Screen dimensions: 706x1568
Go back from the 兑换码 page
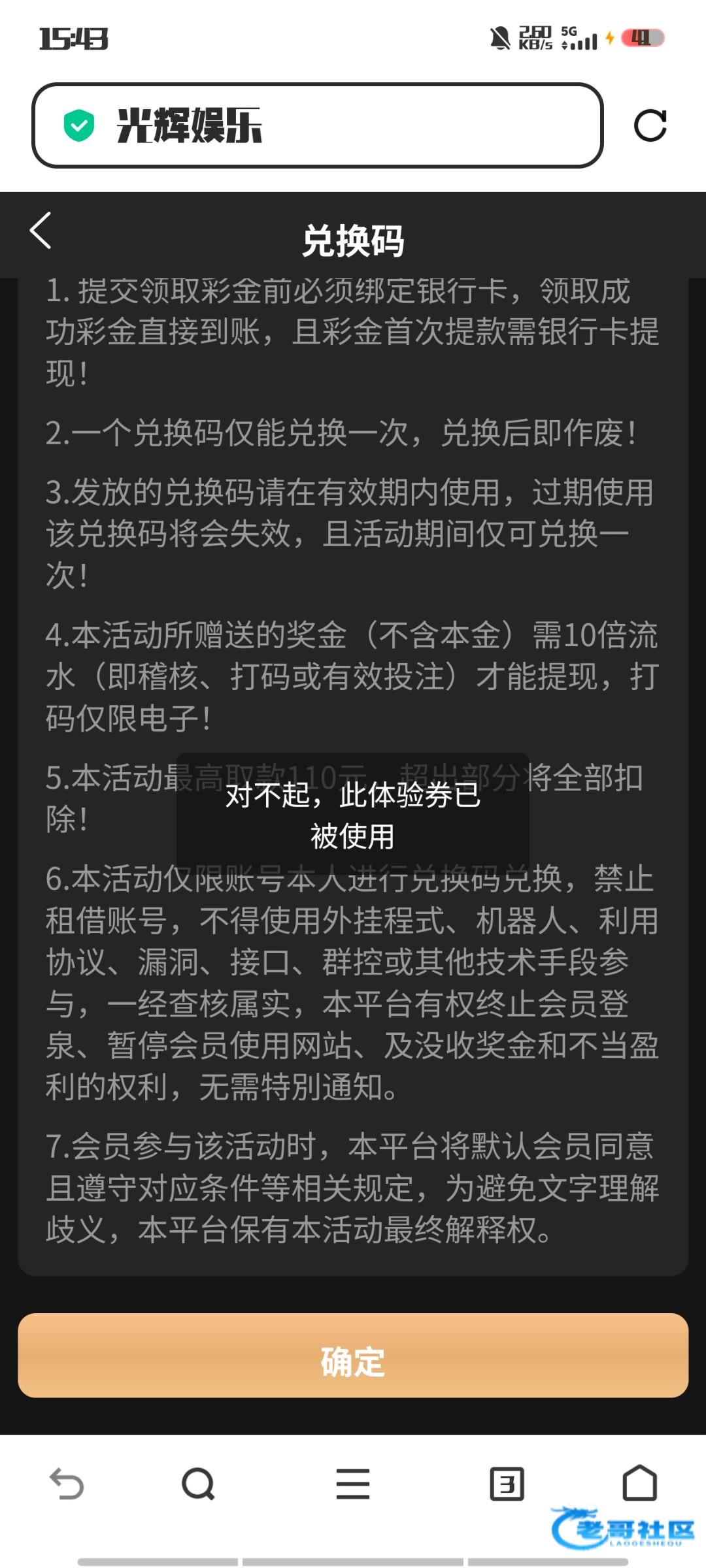[x=41, y=231]
